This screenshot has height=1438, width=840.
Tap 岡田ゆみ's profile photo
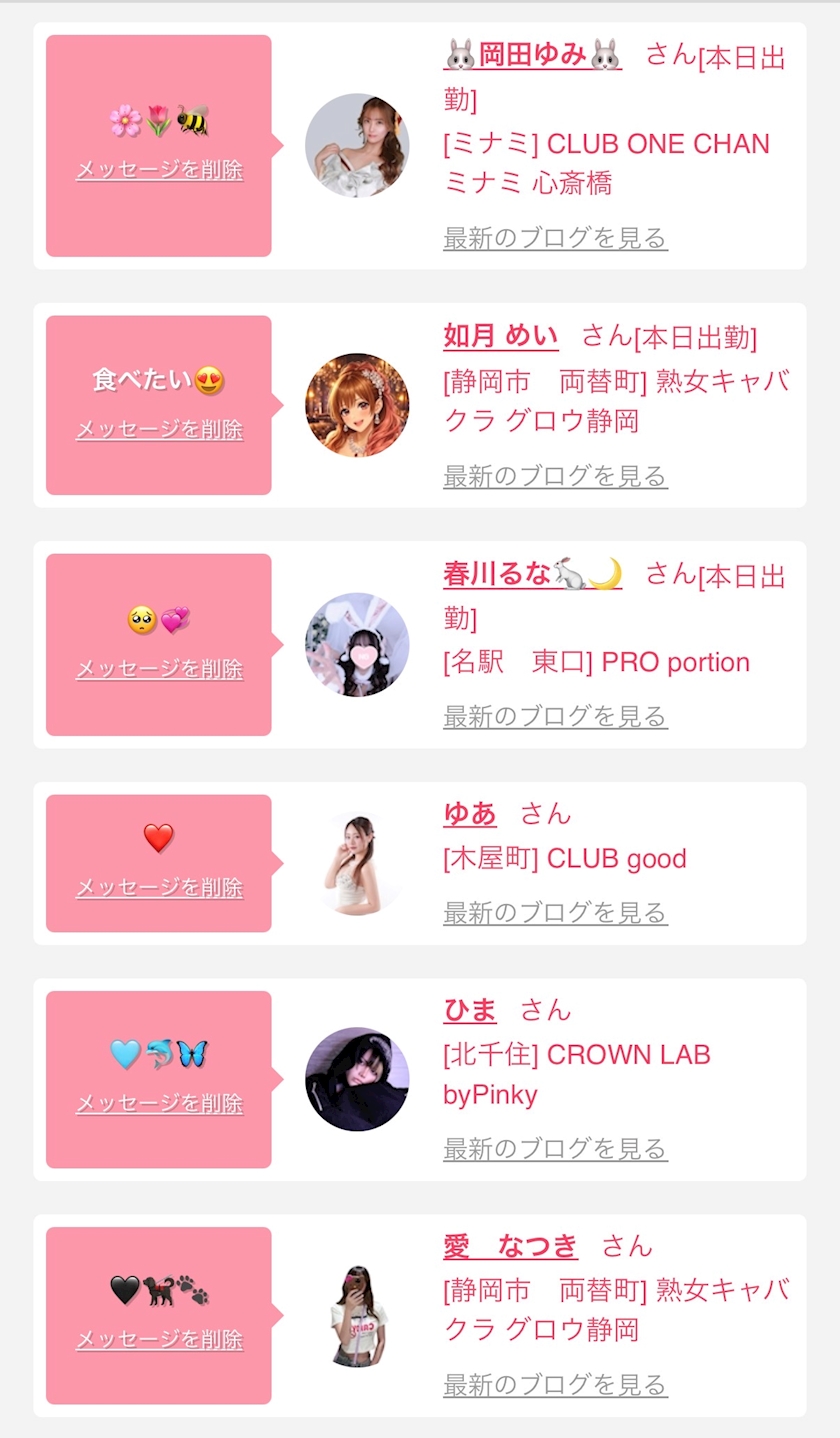(357, 145)
